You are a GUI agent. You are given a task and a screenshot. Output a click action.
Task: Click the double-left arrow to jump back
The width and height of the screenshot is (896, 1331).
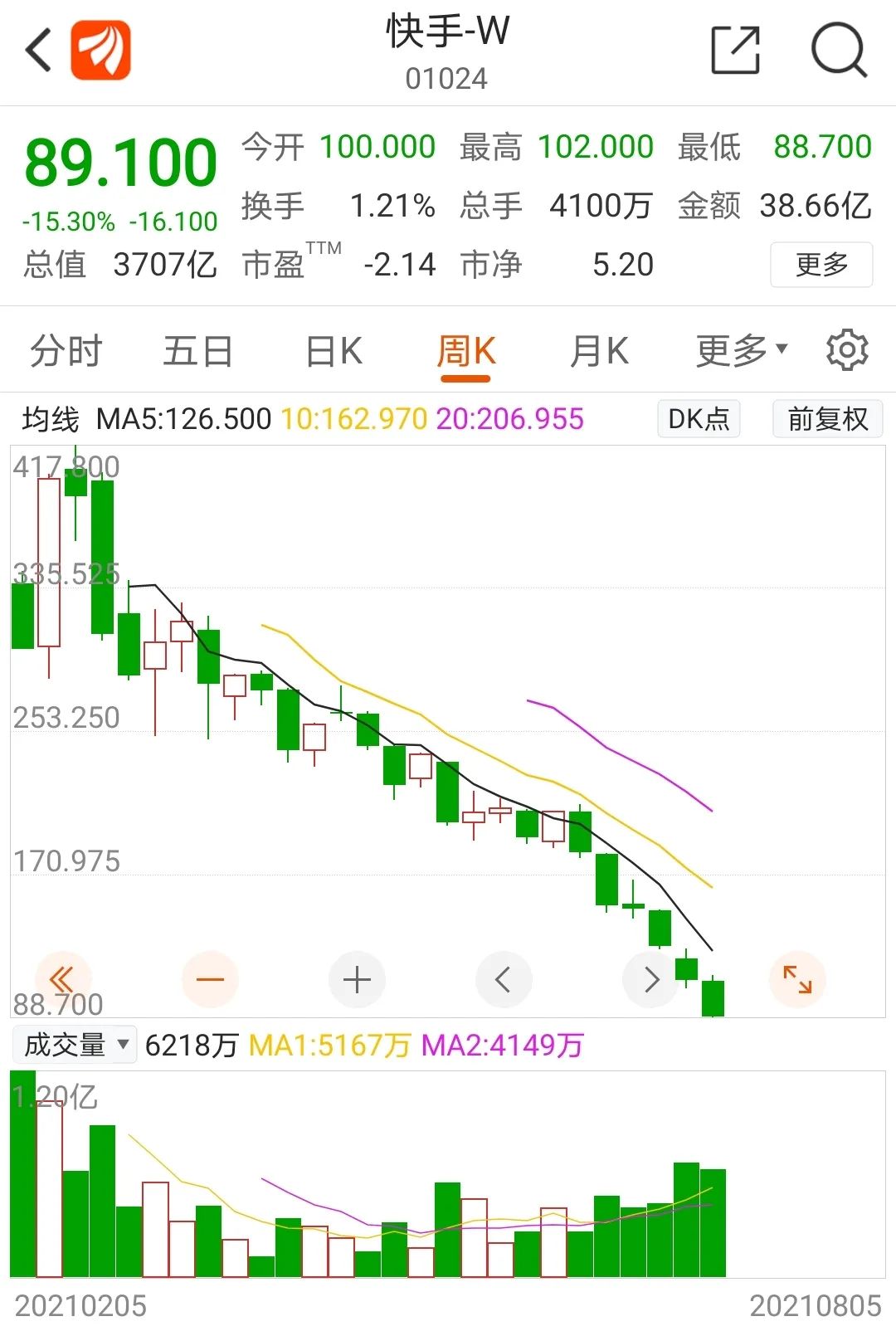62,979
